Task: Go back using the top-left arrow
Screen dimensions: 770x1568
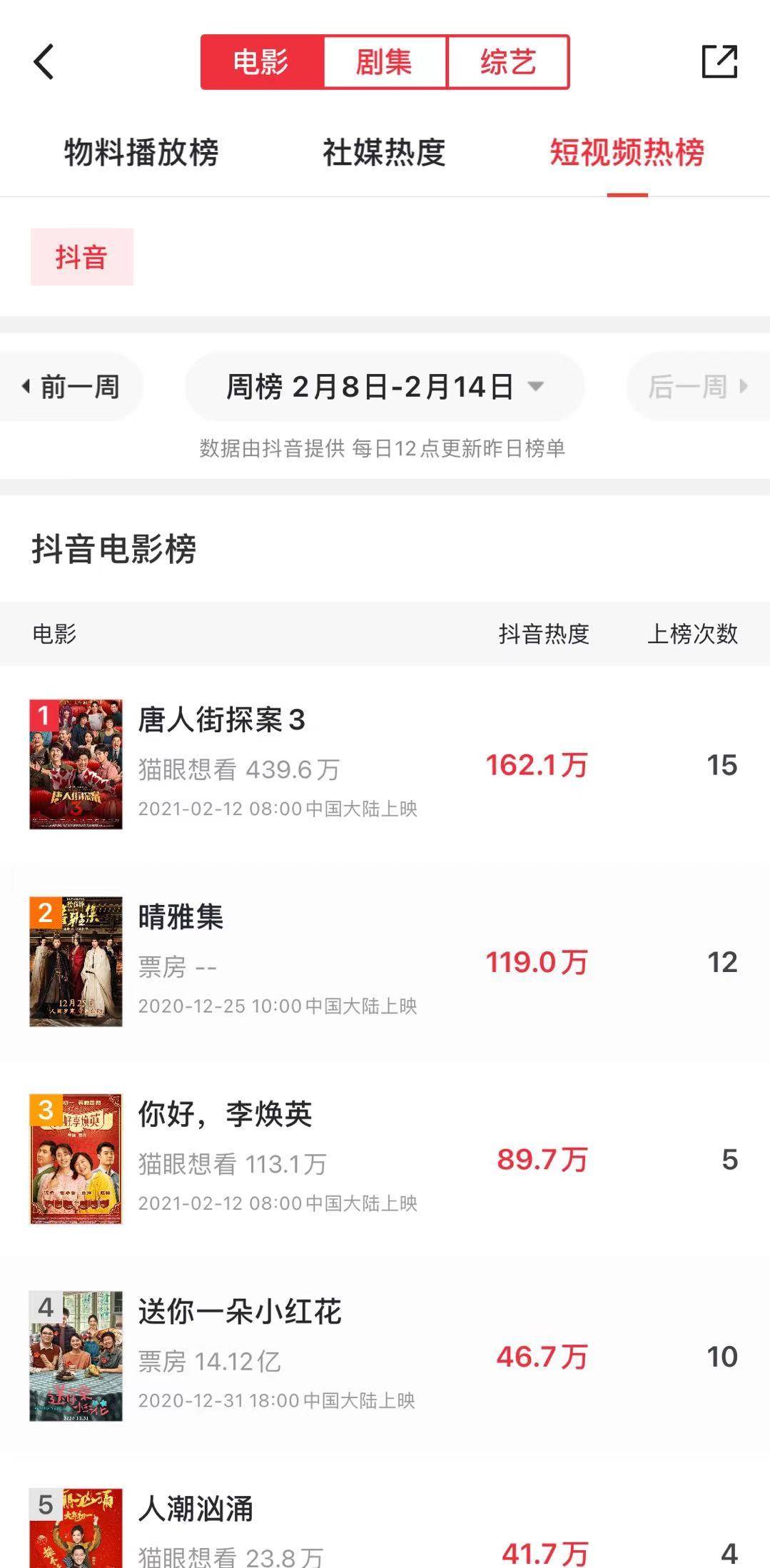Action: [44, 61]
